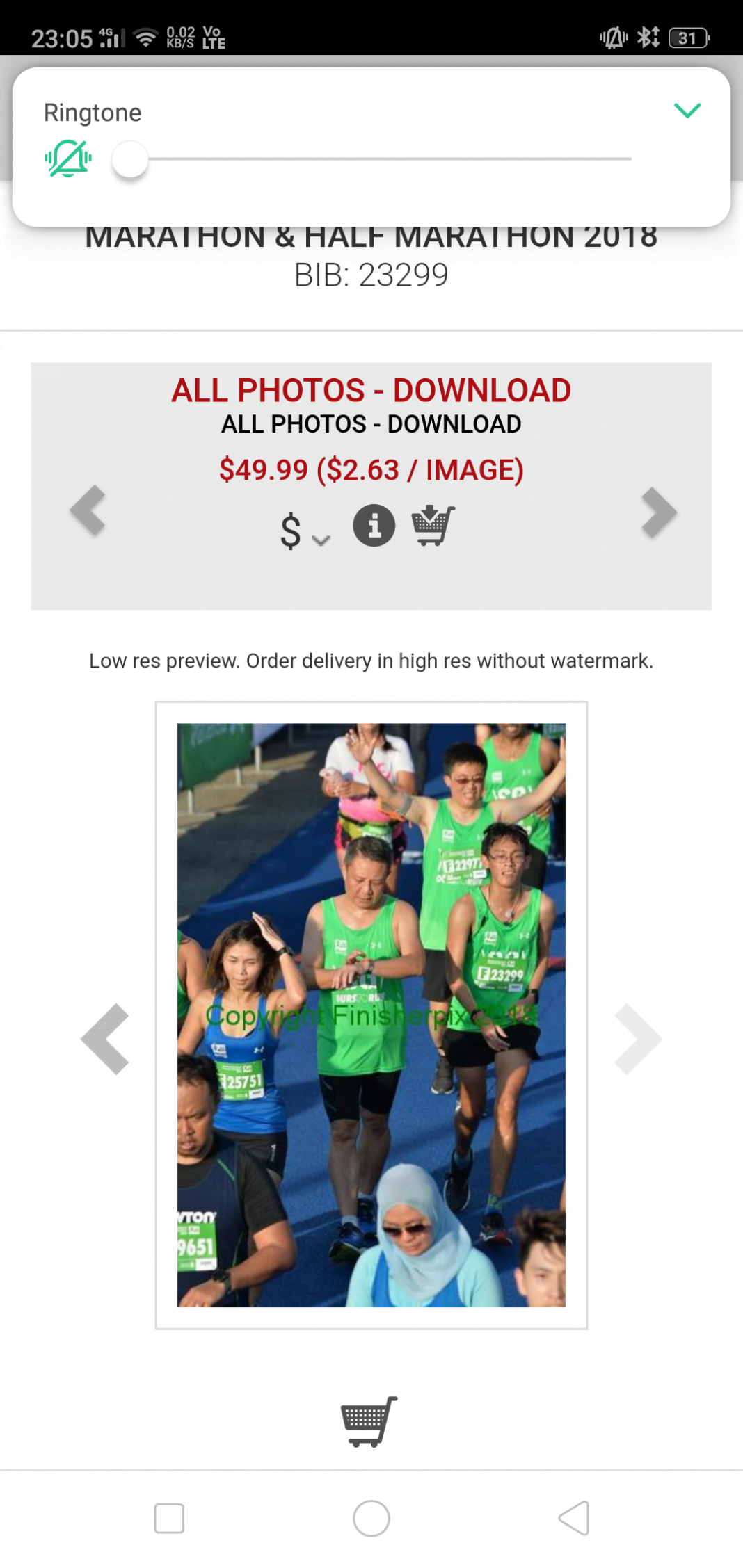
Task: Open the race photo preview
Action: [371, 1015]
